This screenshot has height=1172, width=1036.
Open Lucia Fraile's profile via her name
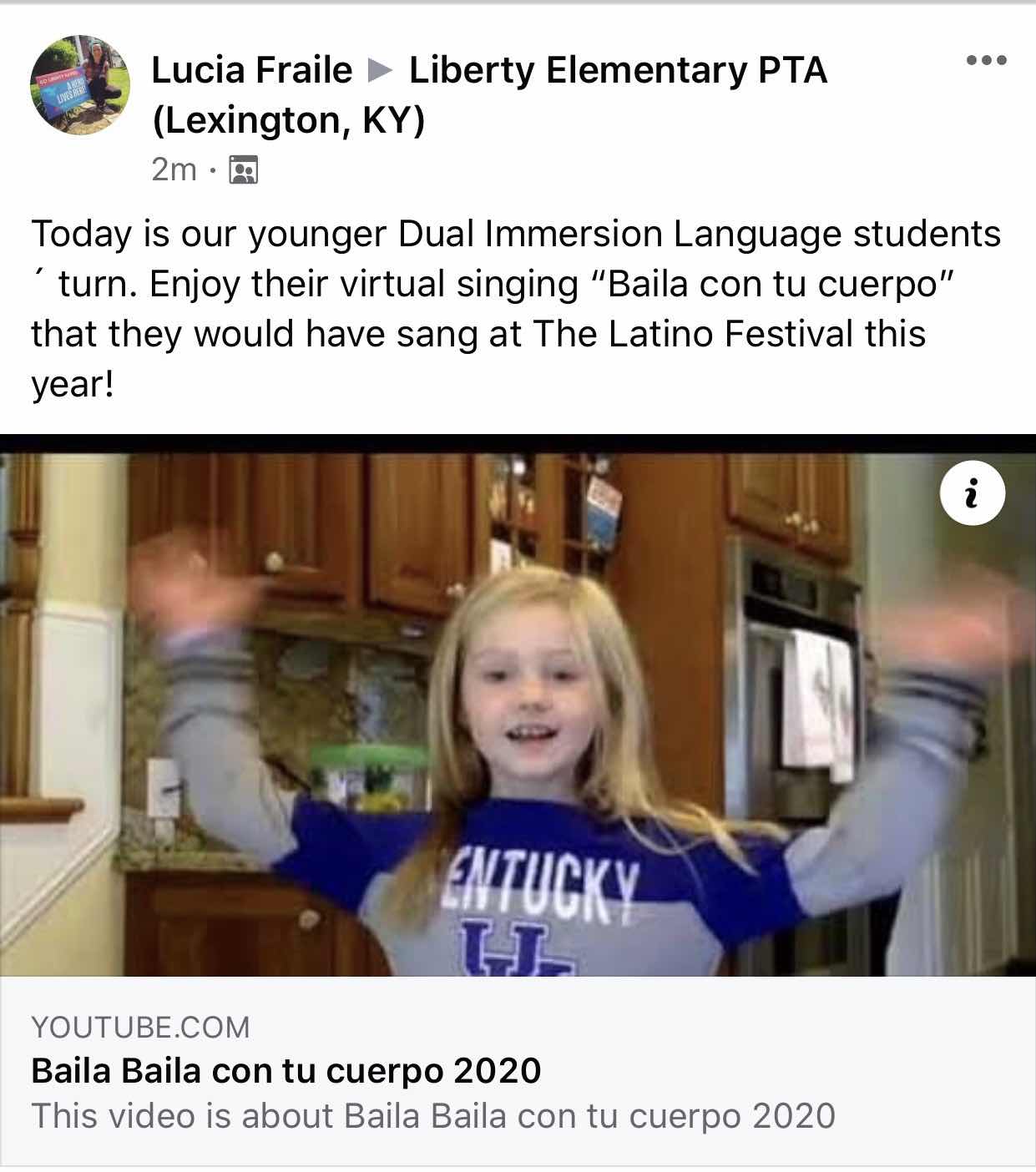coord(251,70)
